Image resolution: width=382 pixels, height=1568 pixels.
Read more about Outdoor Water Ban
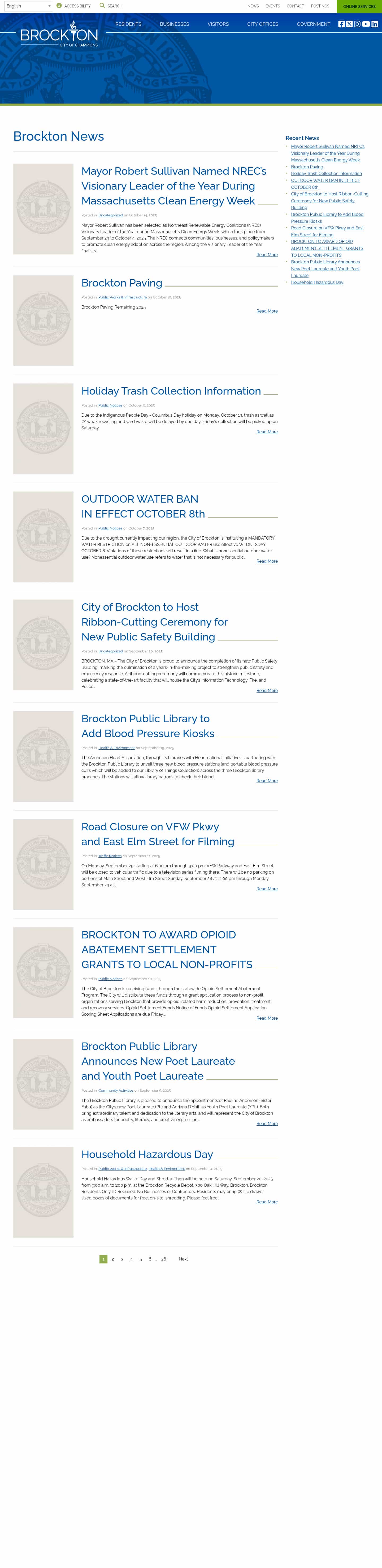click(x=266, y=561)
